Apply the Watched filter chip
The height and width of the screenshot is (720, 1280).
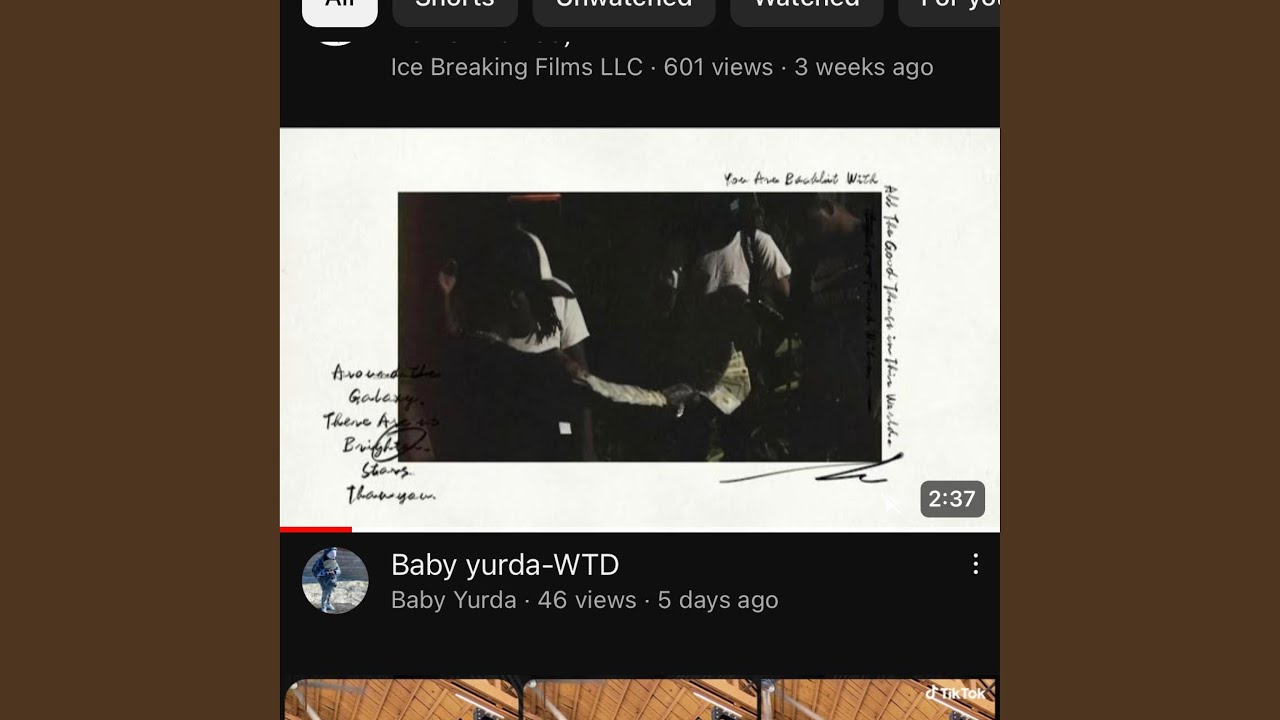[806, 8]
